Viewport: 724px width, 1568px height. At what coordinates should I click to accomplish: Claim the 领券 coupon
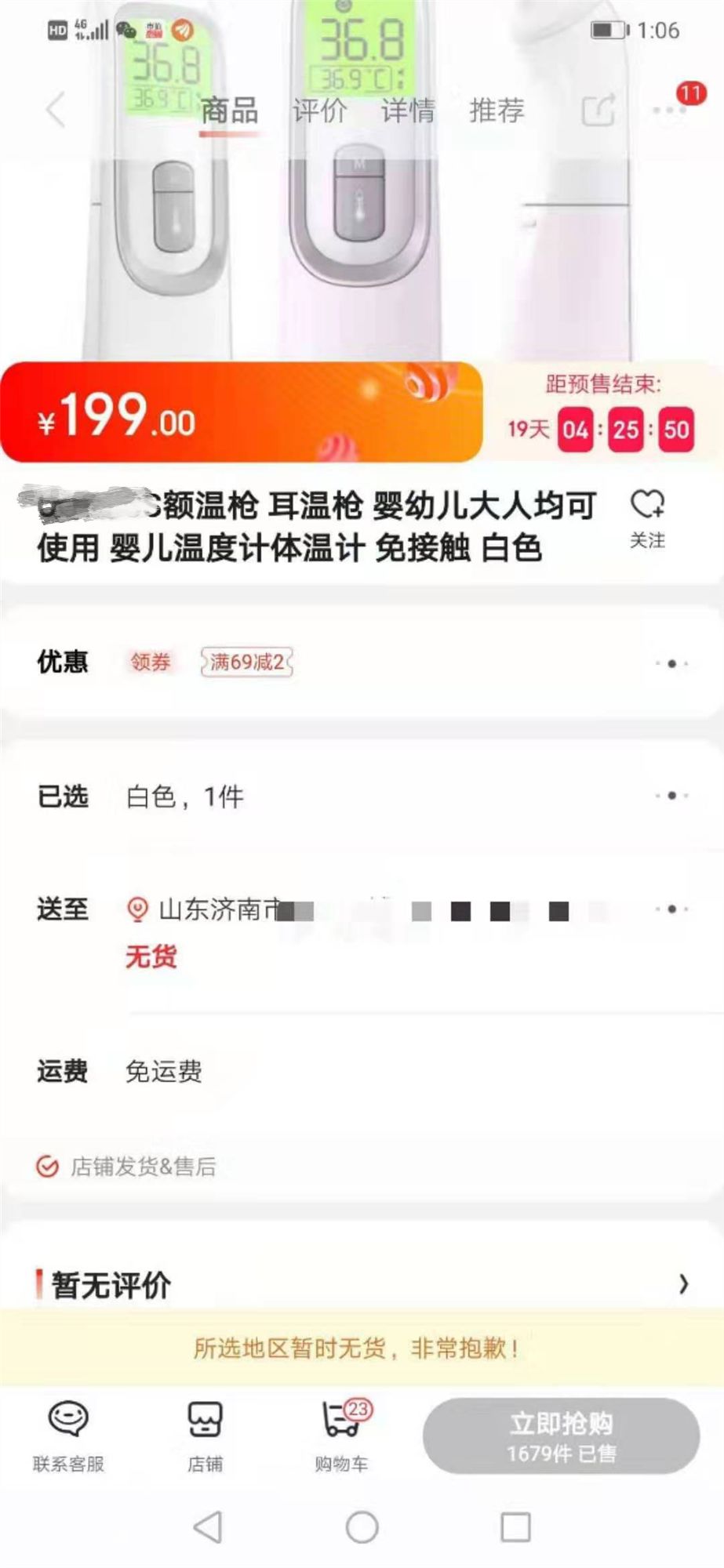[x=150, y=662]
